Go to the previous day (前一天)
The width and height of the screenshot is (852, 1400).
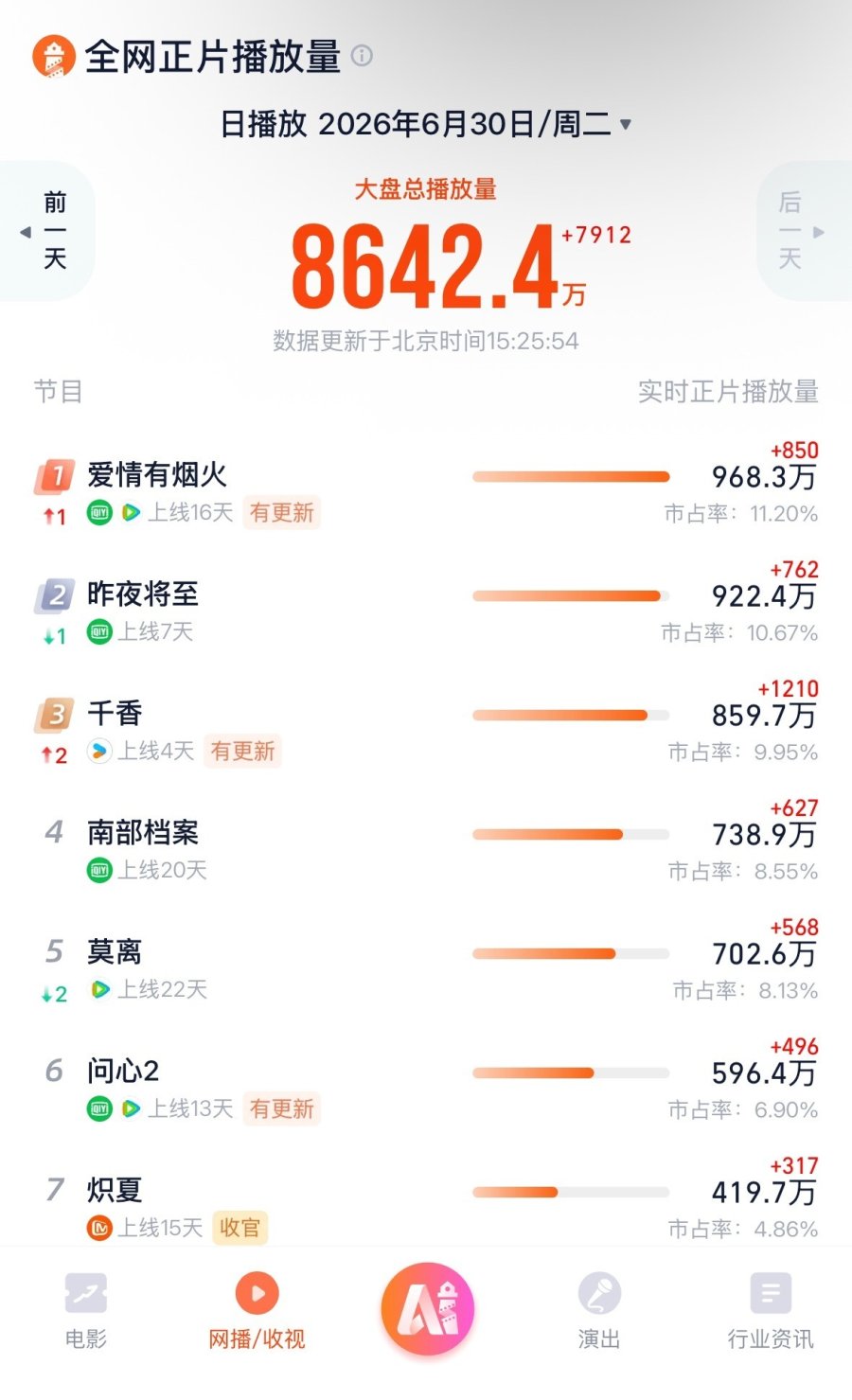[47, 231]
